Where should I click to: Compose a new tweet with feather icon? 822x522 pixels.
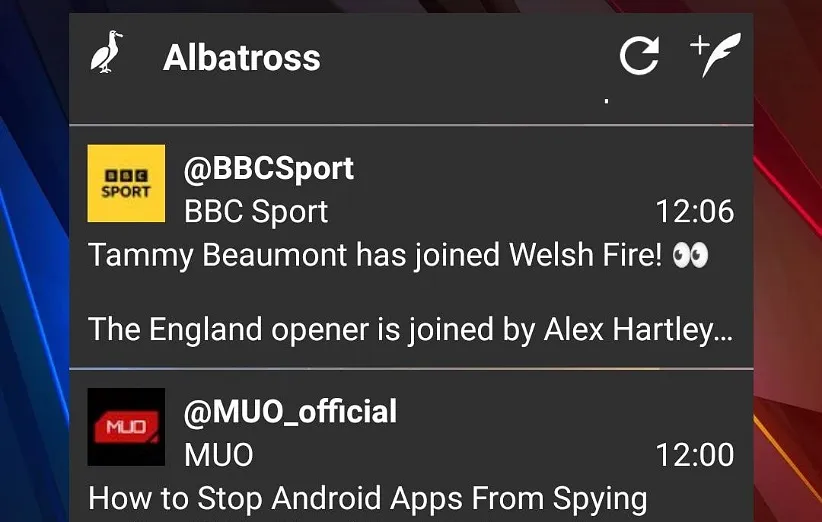[716, 55]
